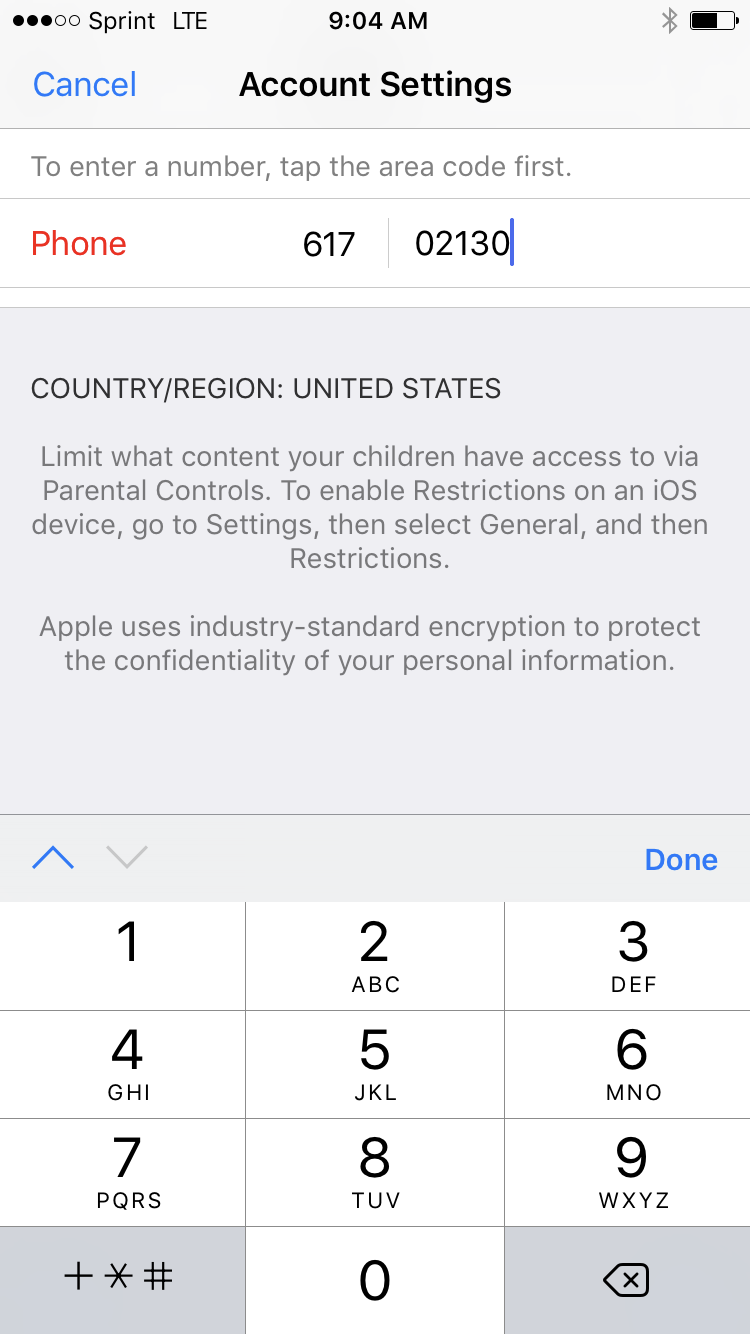Image resolution: width=750 pixels, height=1334 pixels.
Task: Enter digit 3 on the keypad
Action: [x=630, y=956]
